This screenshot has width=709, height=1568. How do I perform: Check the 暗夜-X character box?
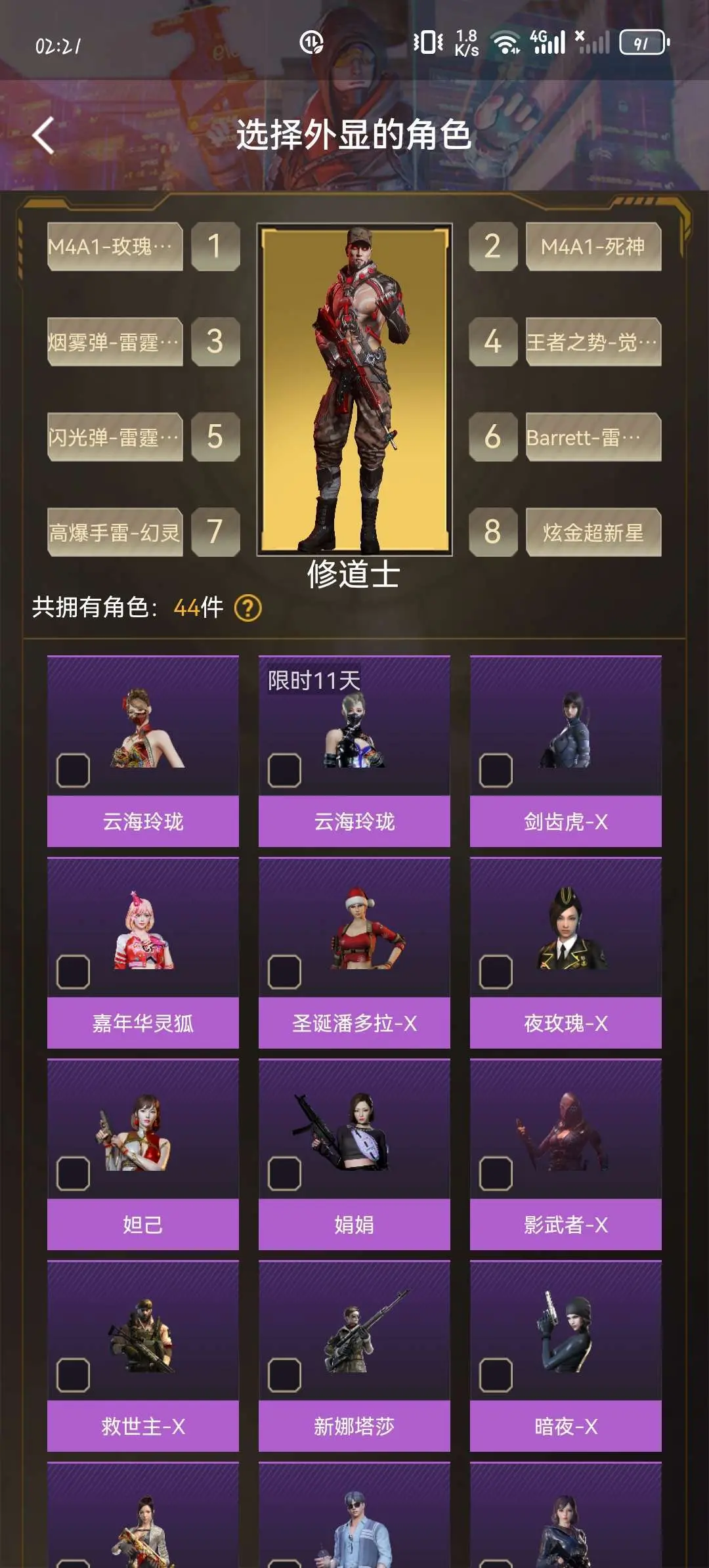pyautogui.click(x=496, y=1375)
